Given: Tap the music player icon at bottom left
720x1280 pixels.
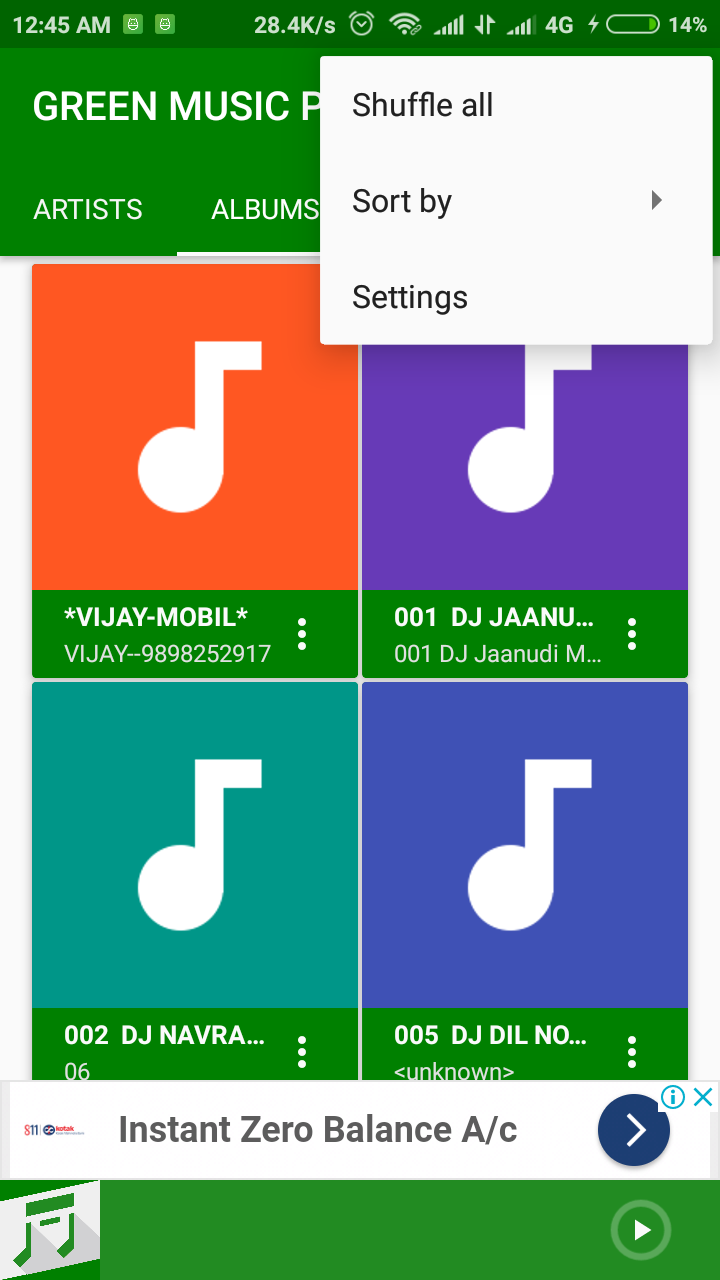Looking at the screenshot, I should [50, 1230].
